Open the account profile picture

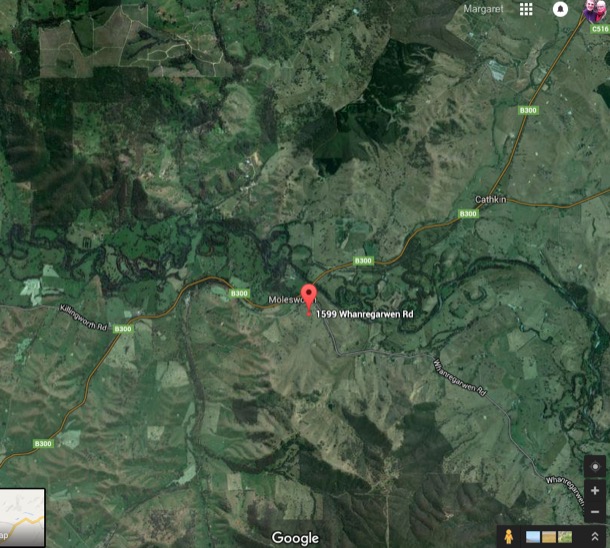(x=596, y=10)
